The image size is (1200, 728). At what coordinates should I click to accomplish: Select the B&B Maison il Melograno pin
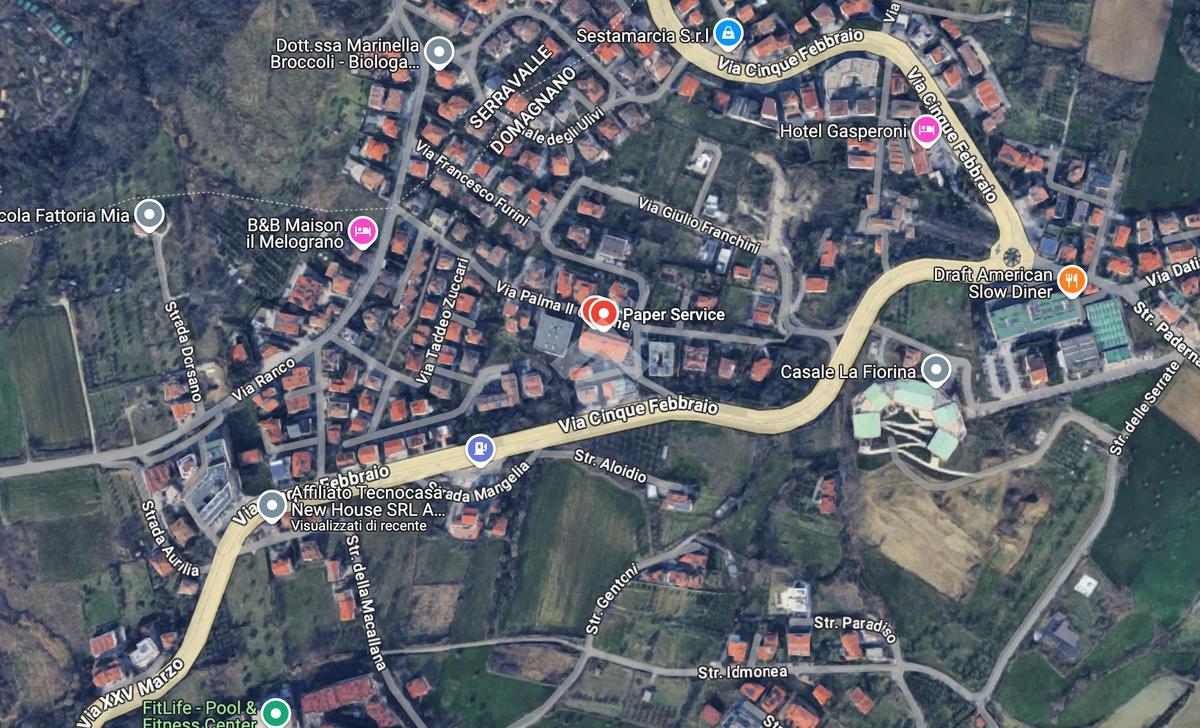(x=362, y=232)
